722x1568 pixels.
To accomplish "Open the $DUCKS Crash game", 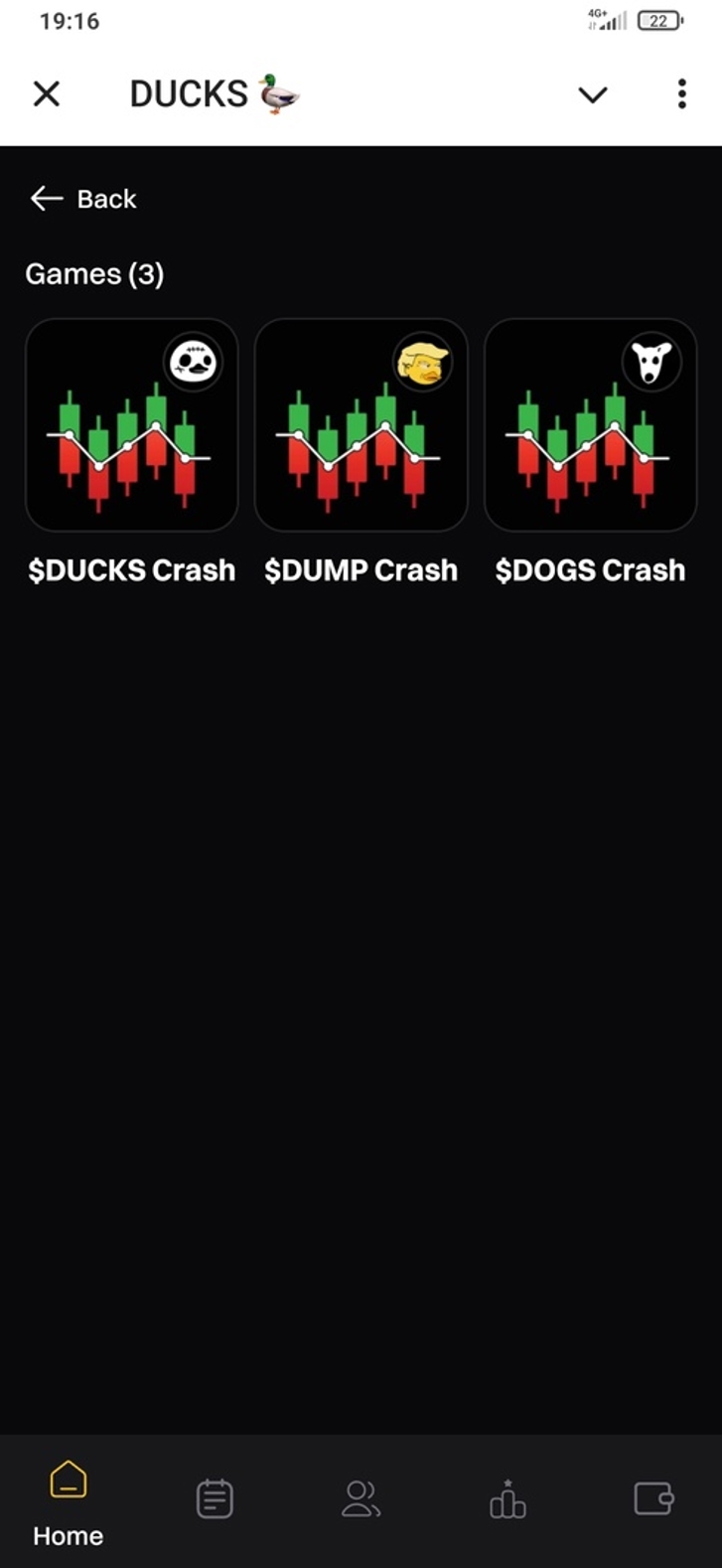I will point(131,424).
